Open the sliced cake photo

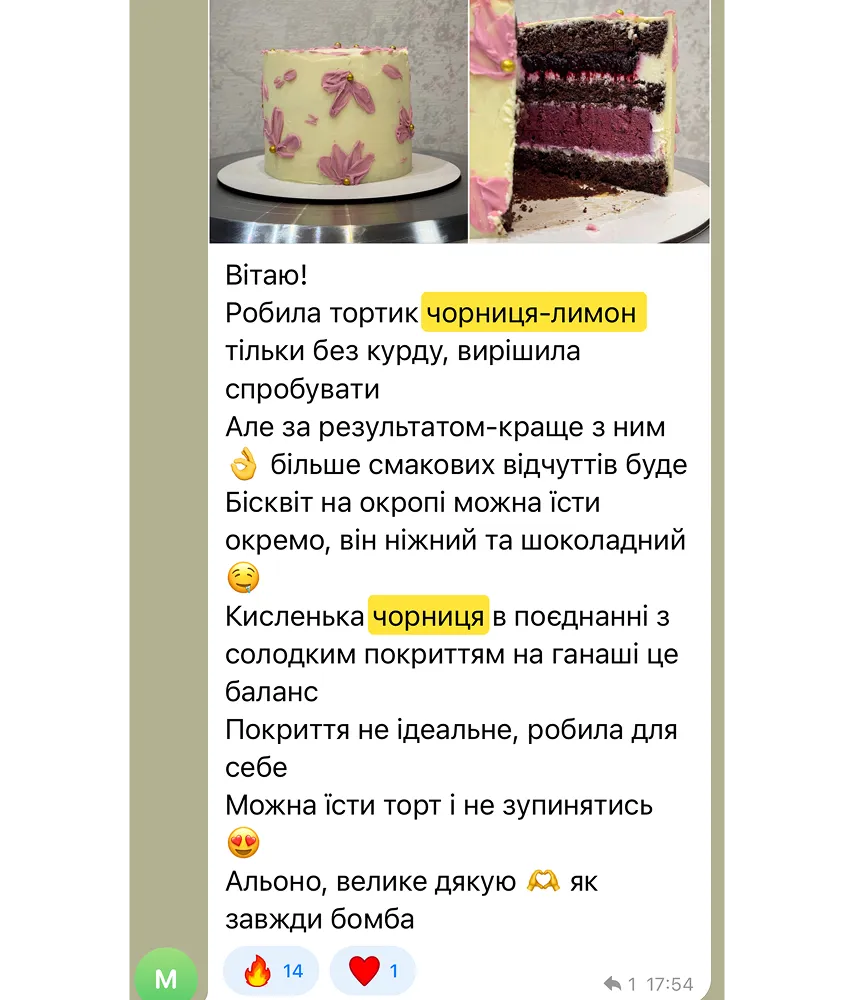coord(590,120)
